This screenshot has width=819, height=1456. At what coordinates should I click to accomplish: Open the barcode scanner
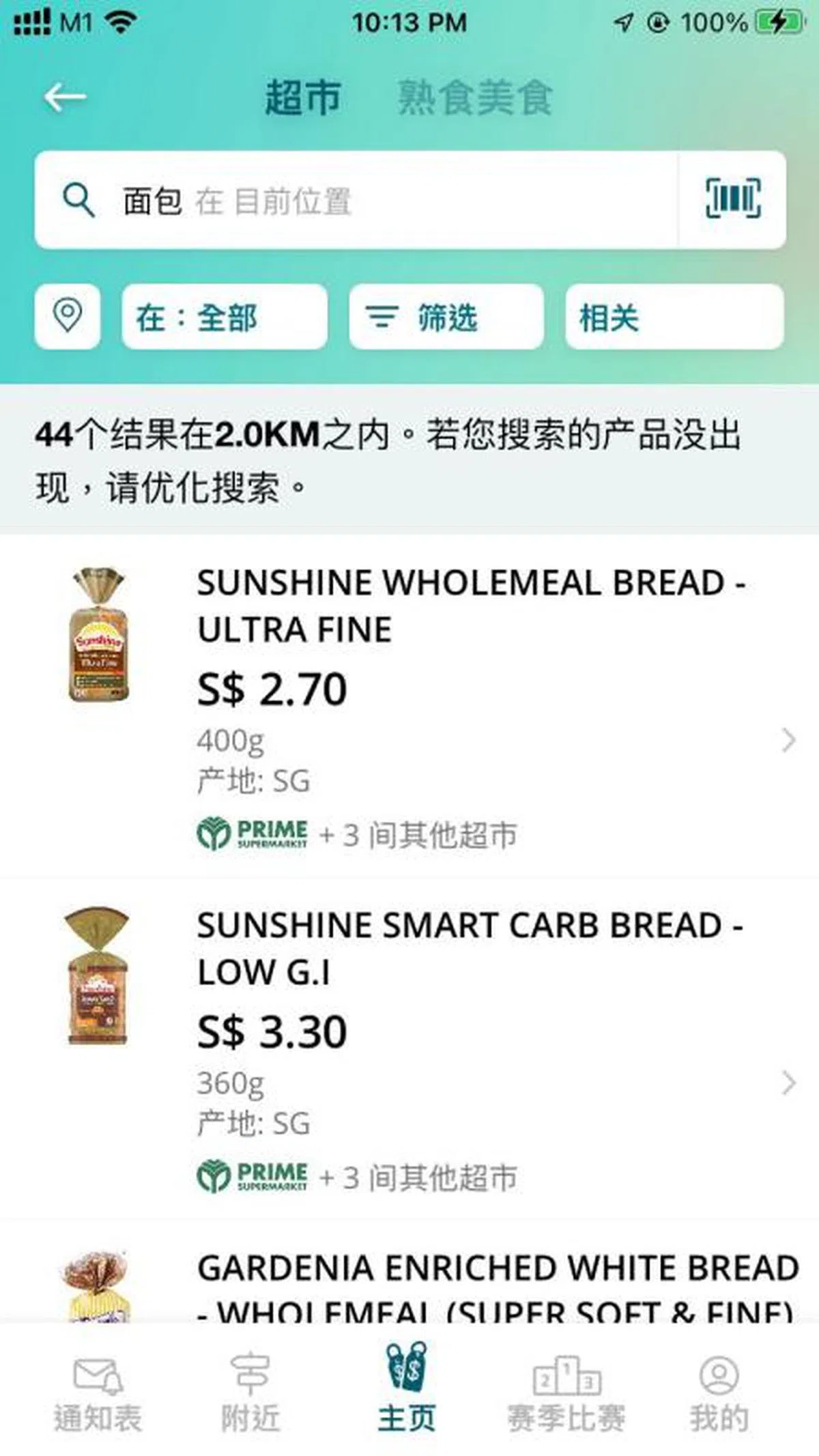tap(732, 199)
